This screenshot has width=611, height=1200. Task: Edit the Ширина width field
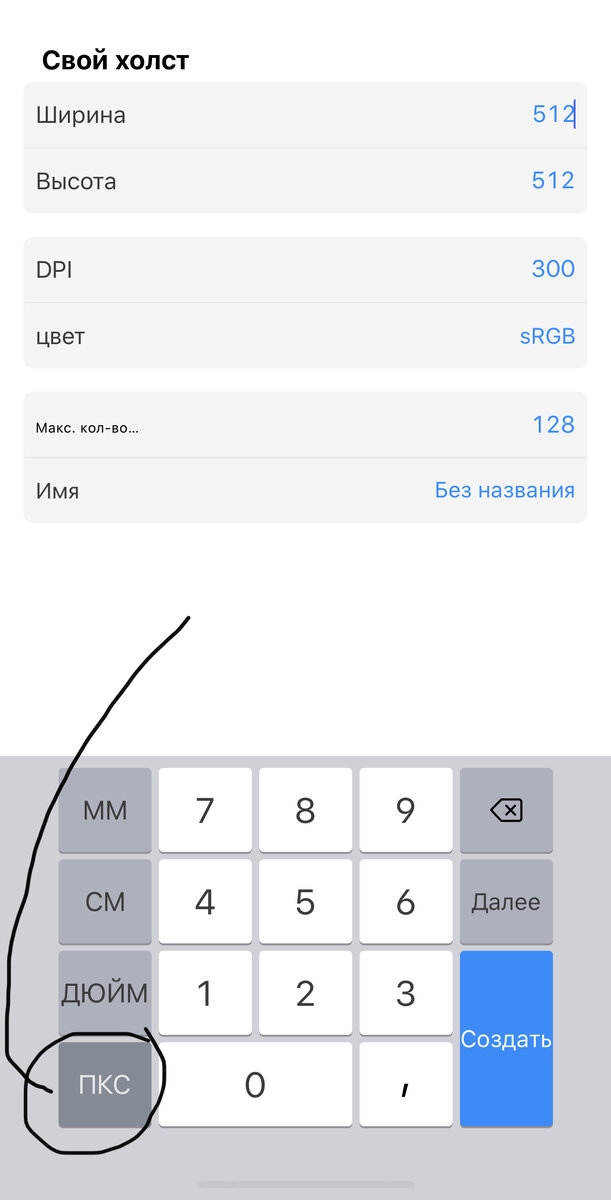(x=305, y=115)
